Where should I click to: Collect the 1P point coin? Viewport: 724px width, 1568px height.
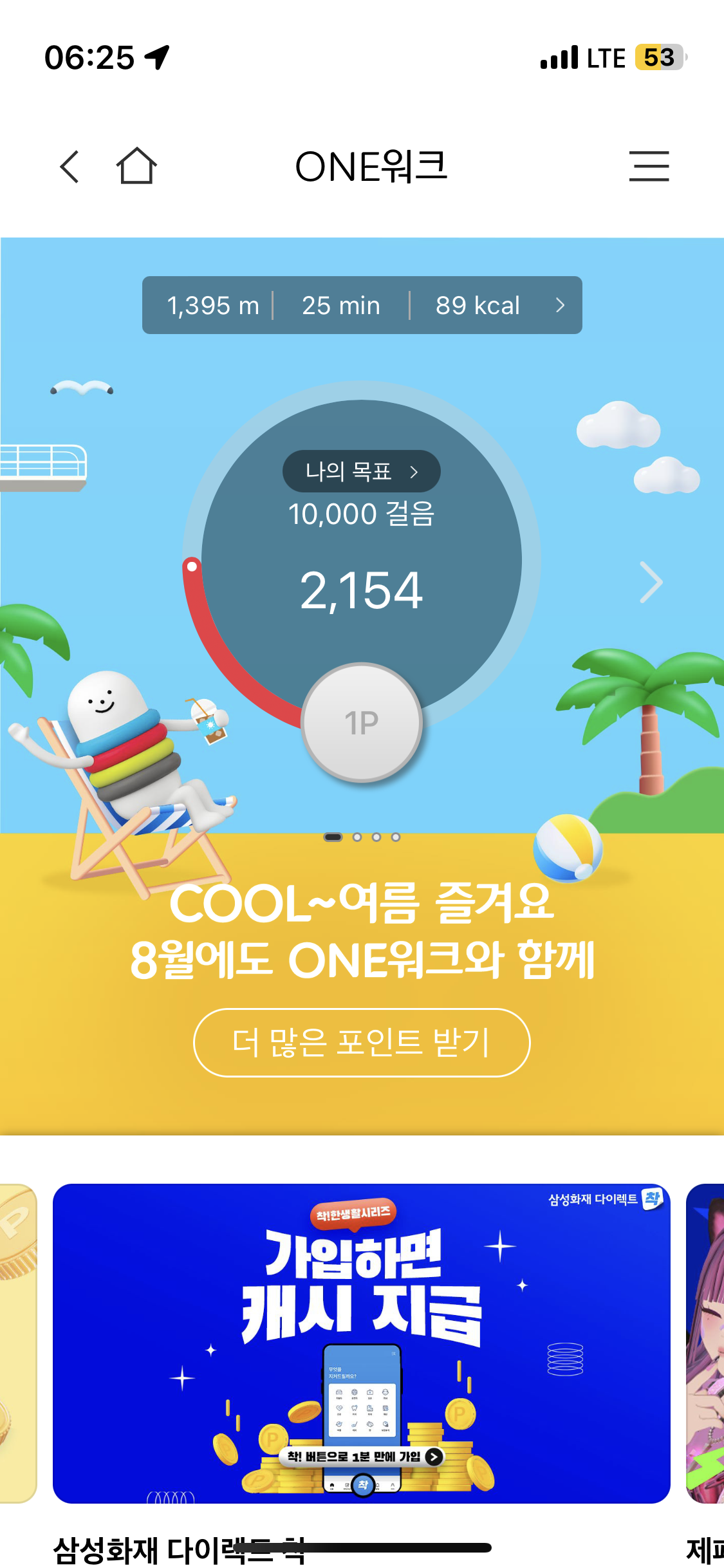pos(362,722)
